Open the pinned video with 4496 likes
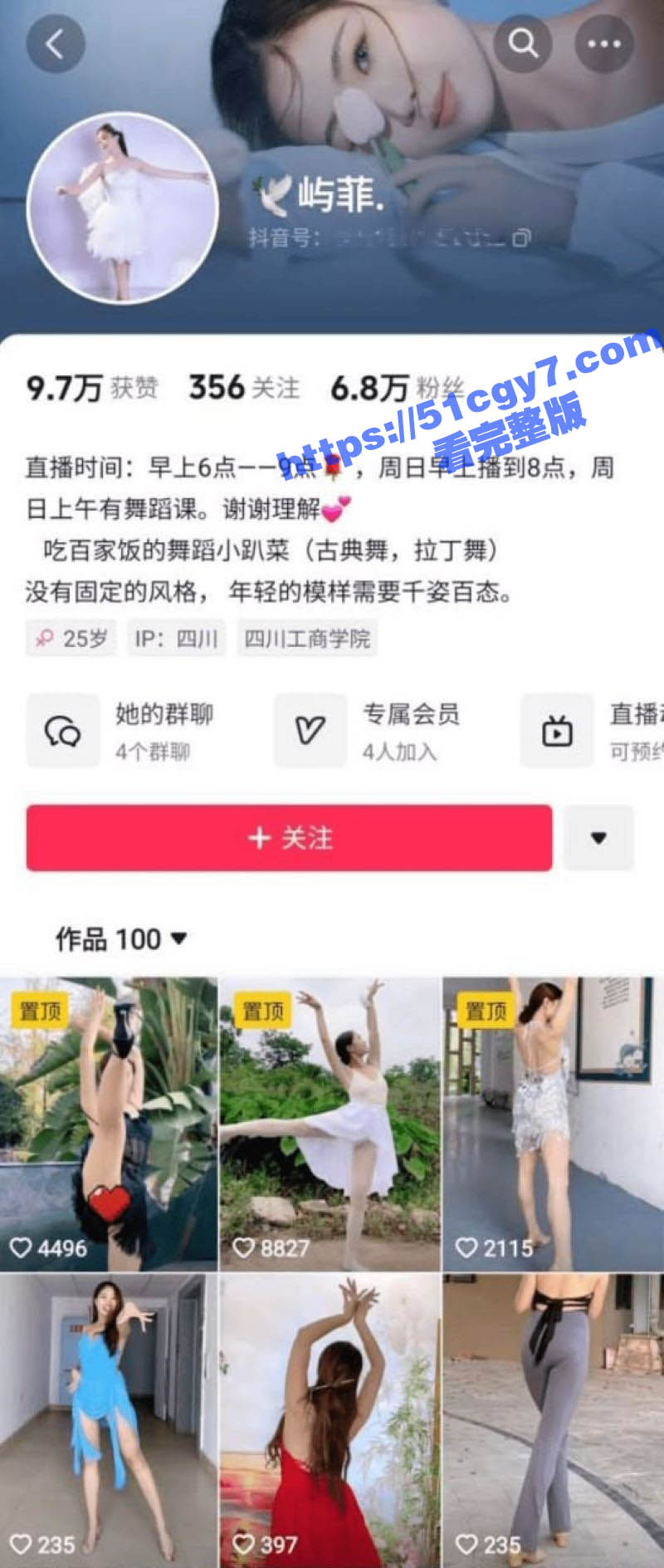The image size is (664, 1568). pyautogui.click(x=109, y=1123)
